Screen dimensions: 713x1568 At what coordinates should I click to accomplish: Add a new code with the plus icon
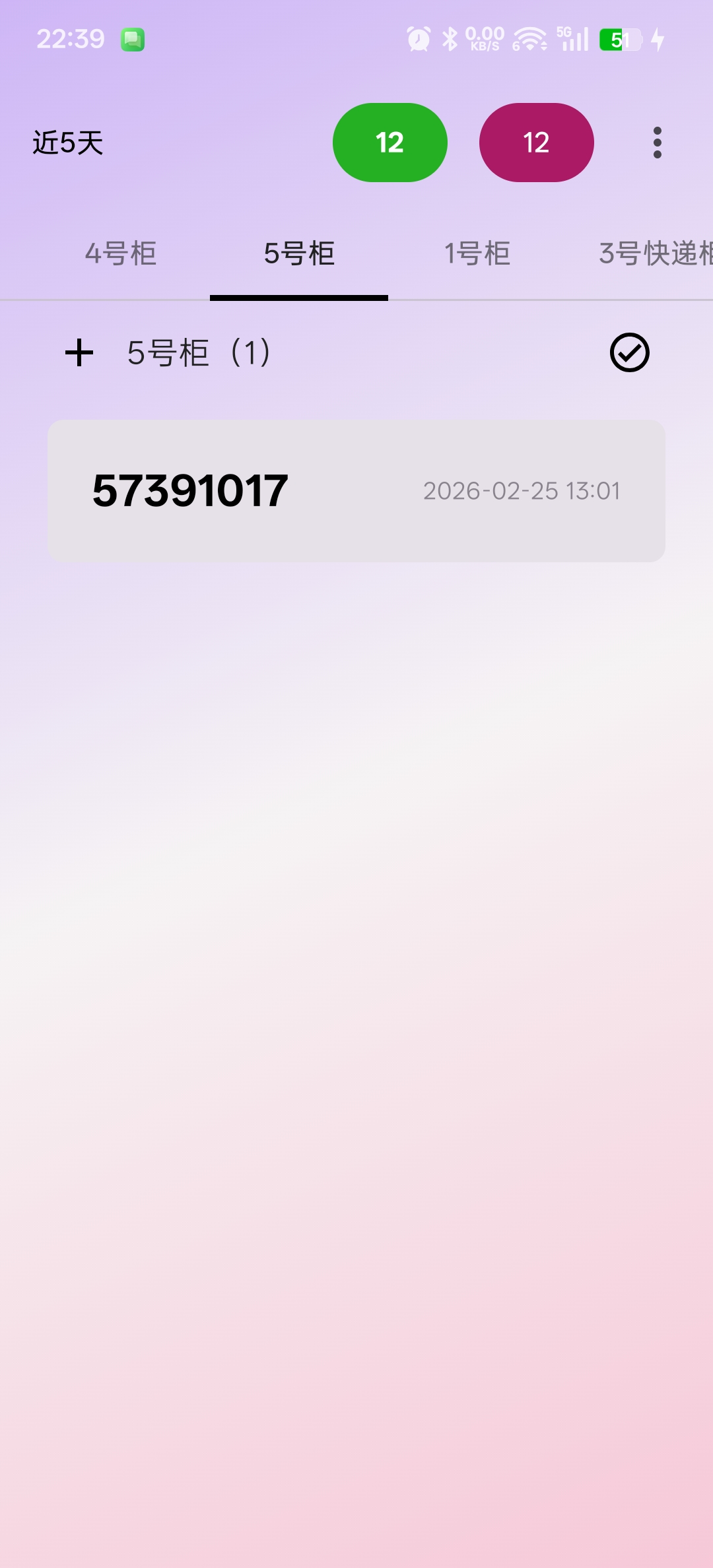(79, 352)
